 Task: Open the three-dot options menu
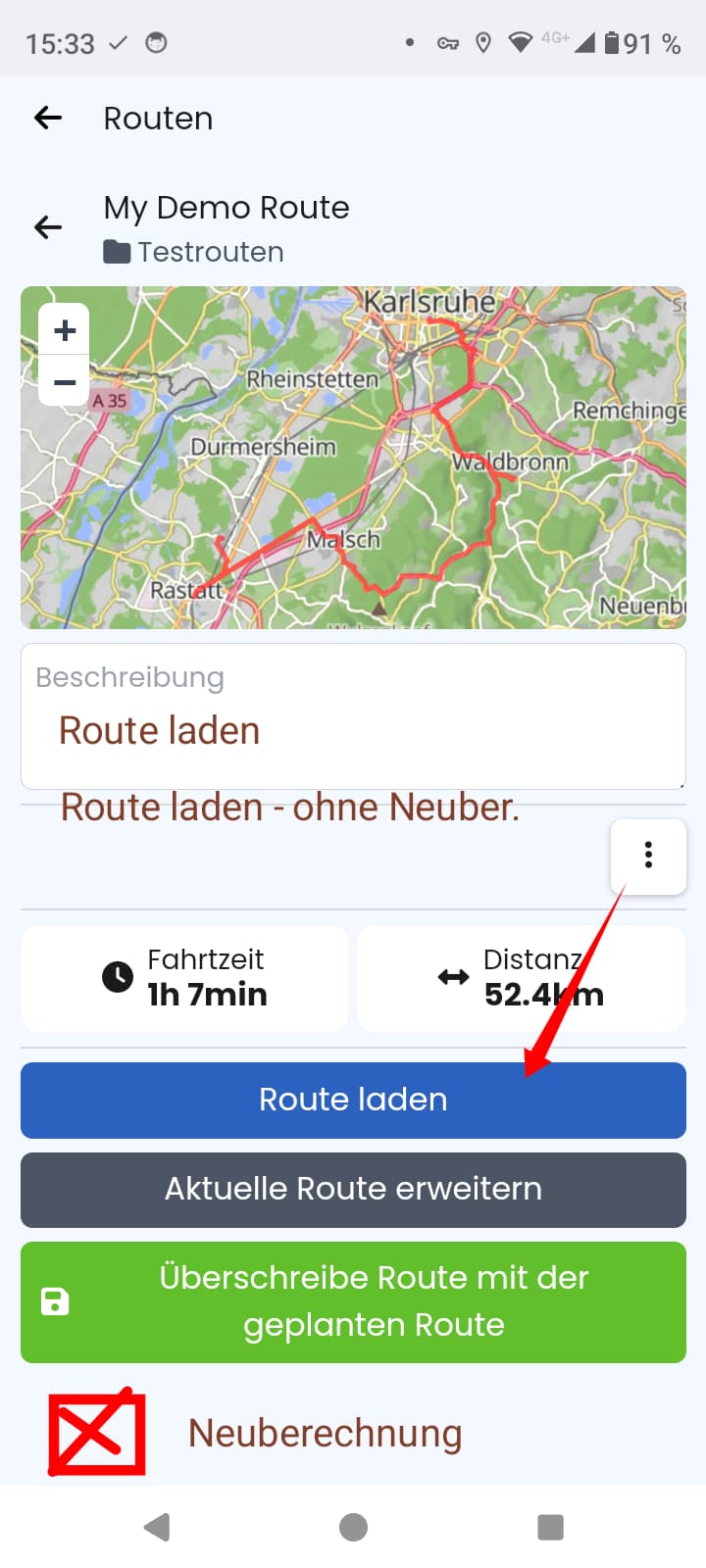648,856
